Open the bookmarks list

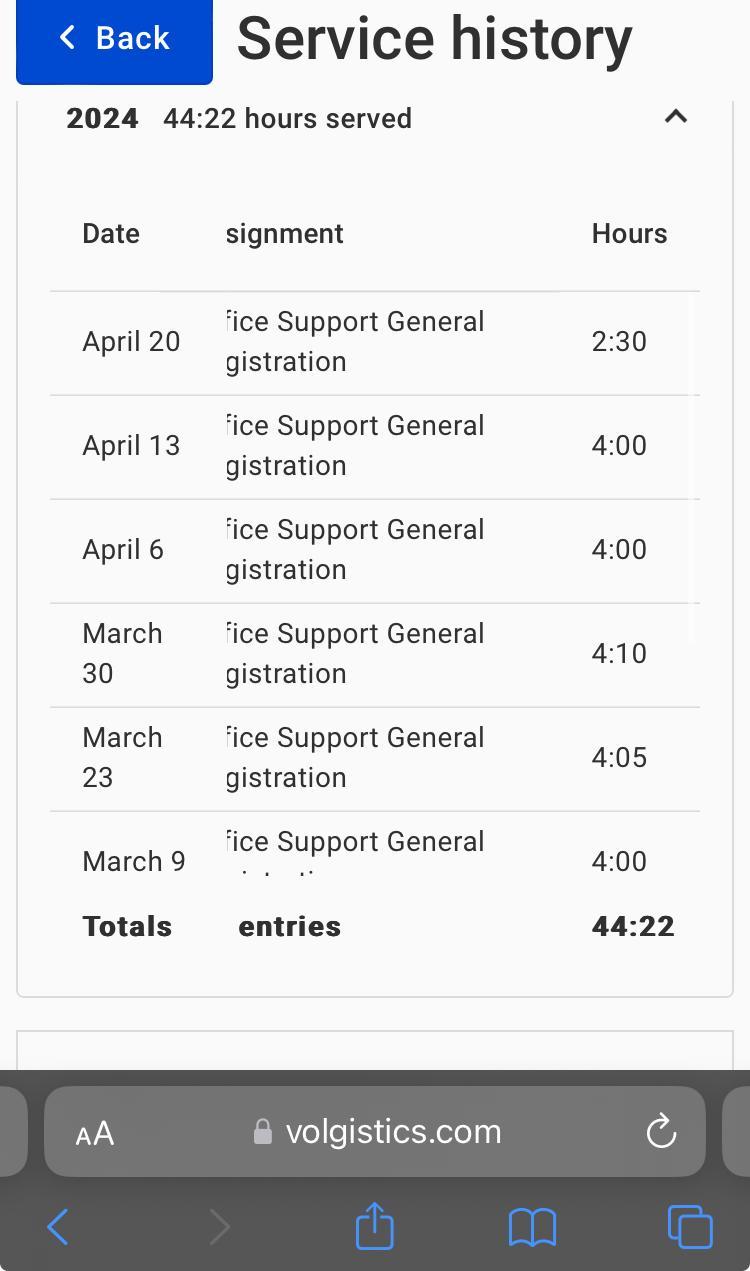tap(532, 1226)
